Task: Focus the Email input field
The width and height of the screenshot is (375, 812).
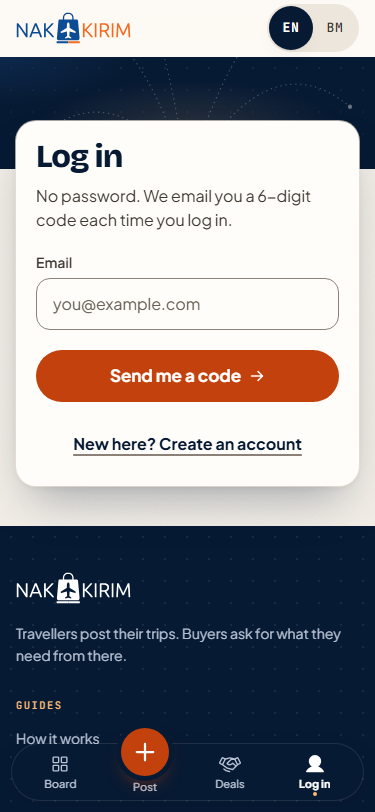Action: point(188,304)
